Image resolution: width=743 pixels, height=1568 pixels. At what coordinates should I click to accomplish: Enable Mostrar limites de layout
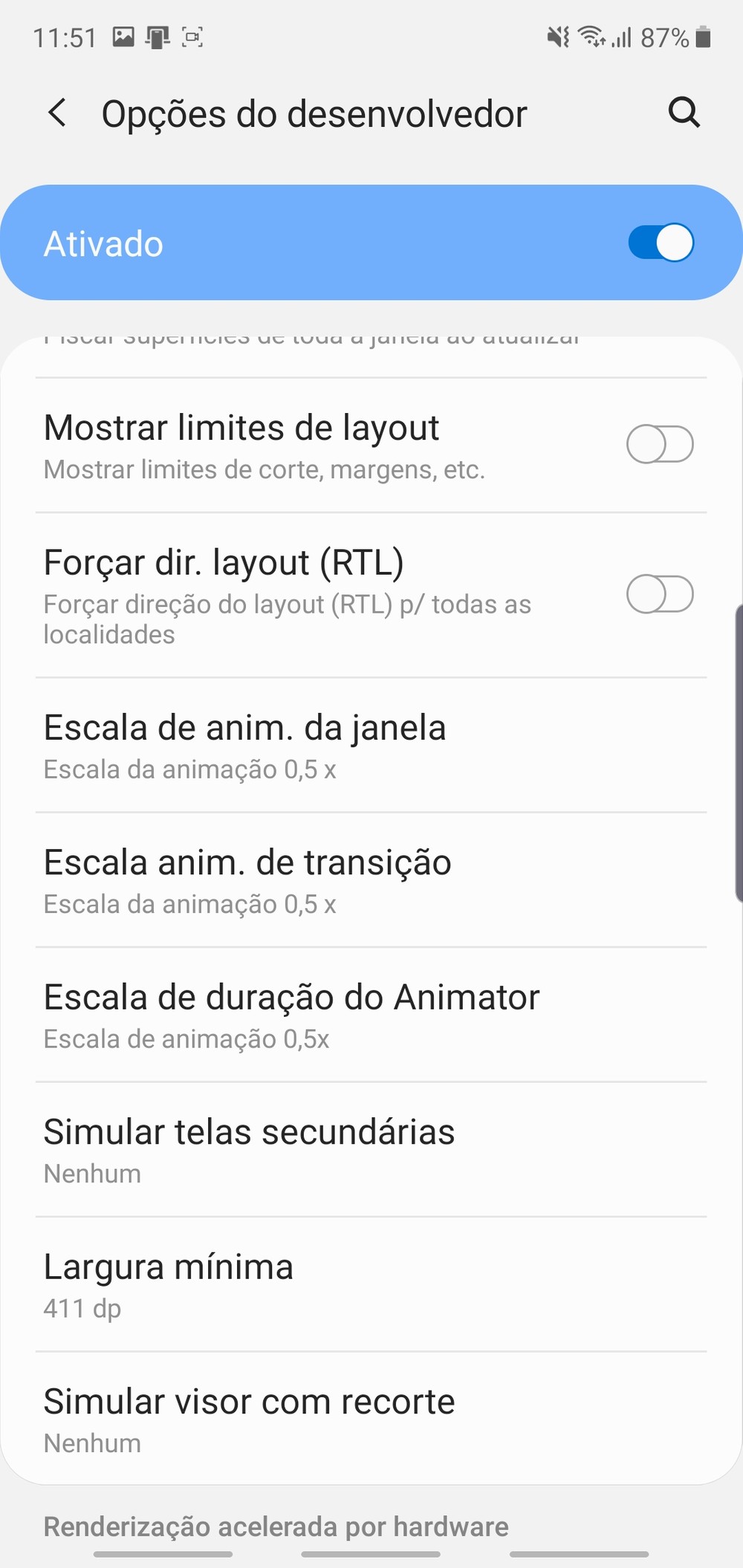(x=660, y=444)
